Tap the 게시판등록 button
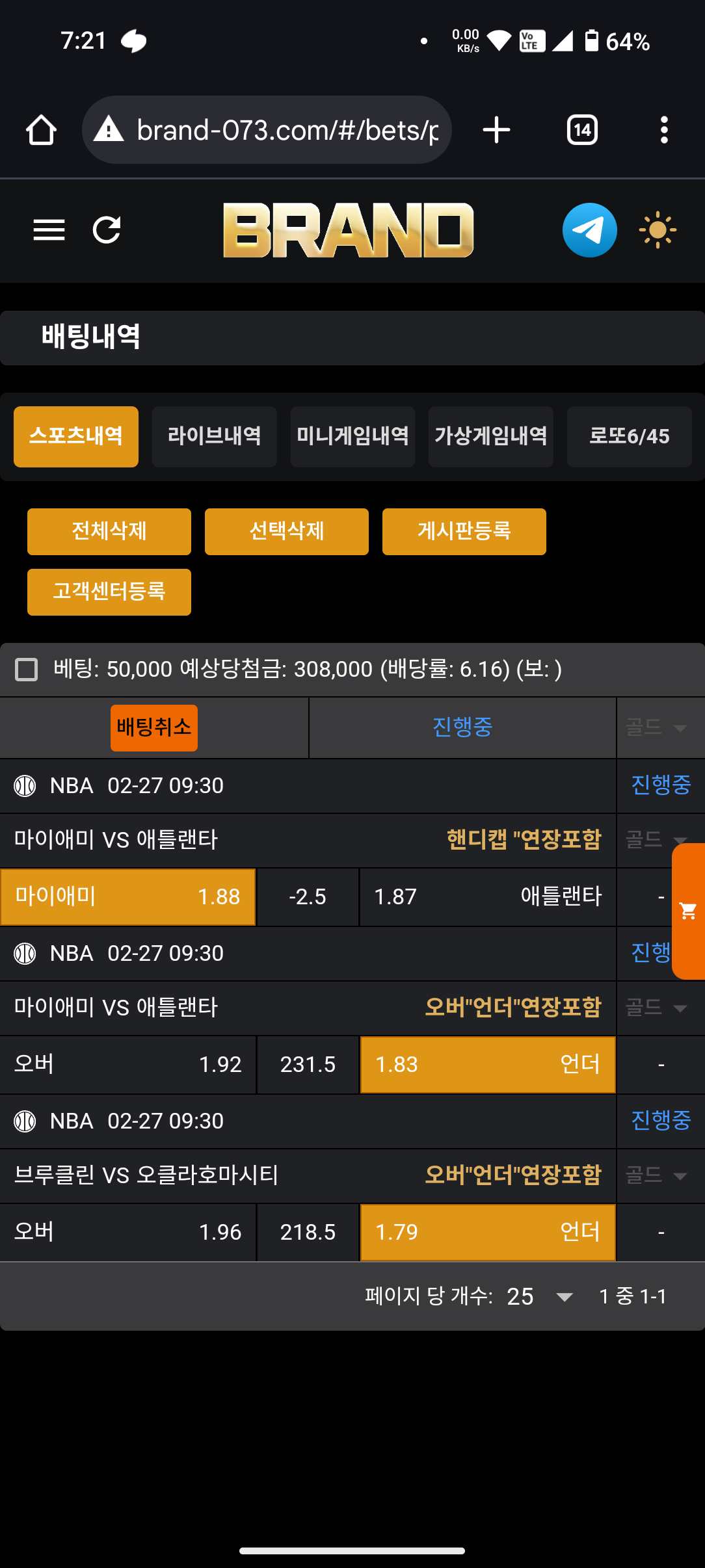Viewport: 705px width, 1568px height. tap(464, 531)
